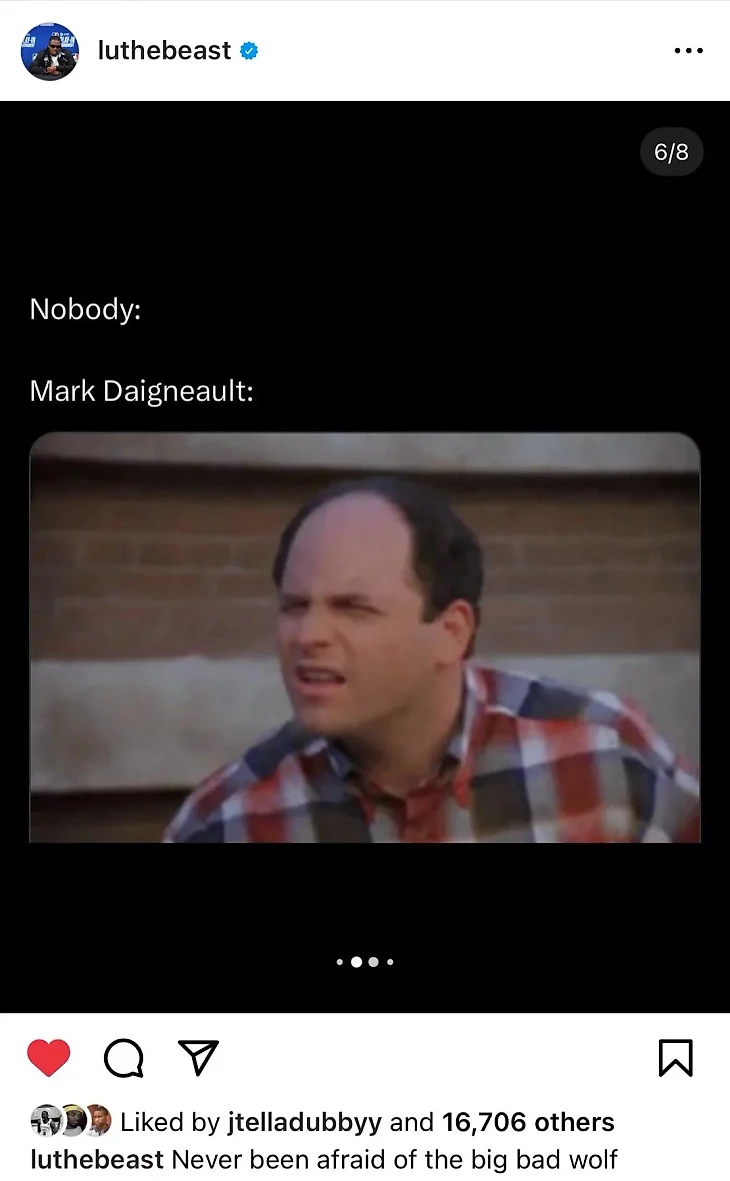Bookmark this post
This screenshot has height=1181, width=730.
[676, 1058]
